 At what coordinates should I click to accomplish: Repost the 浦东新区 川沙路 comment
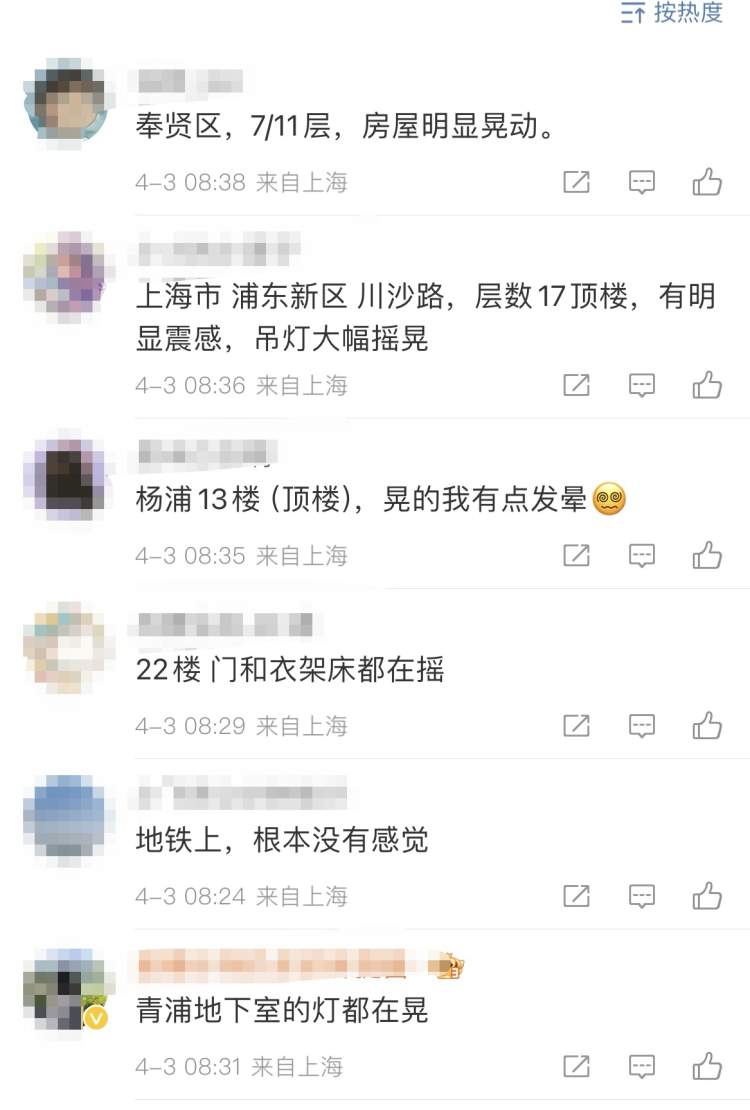coord(576,385)
